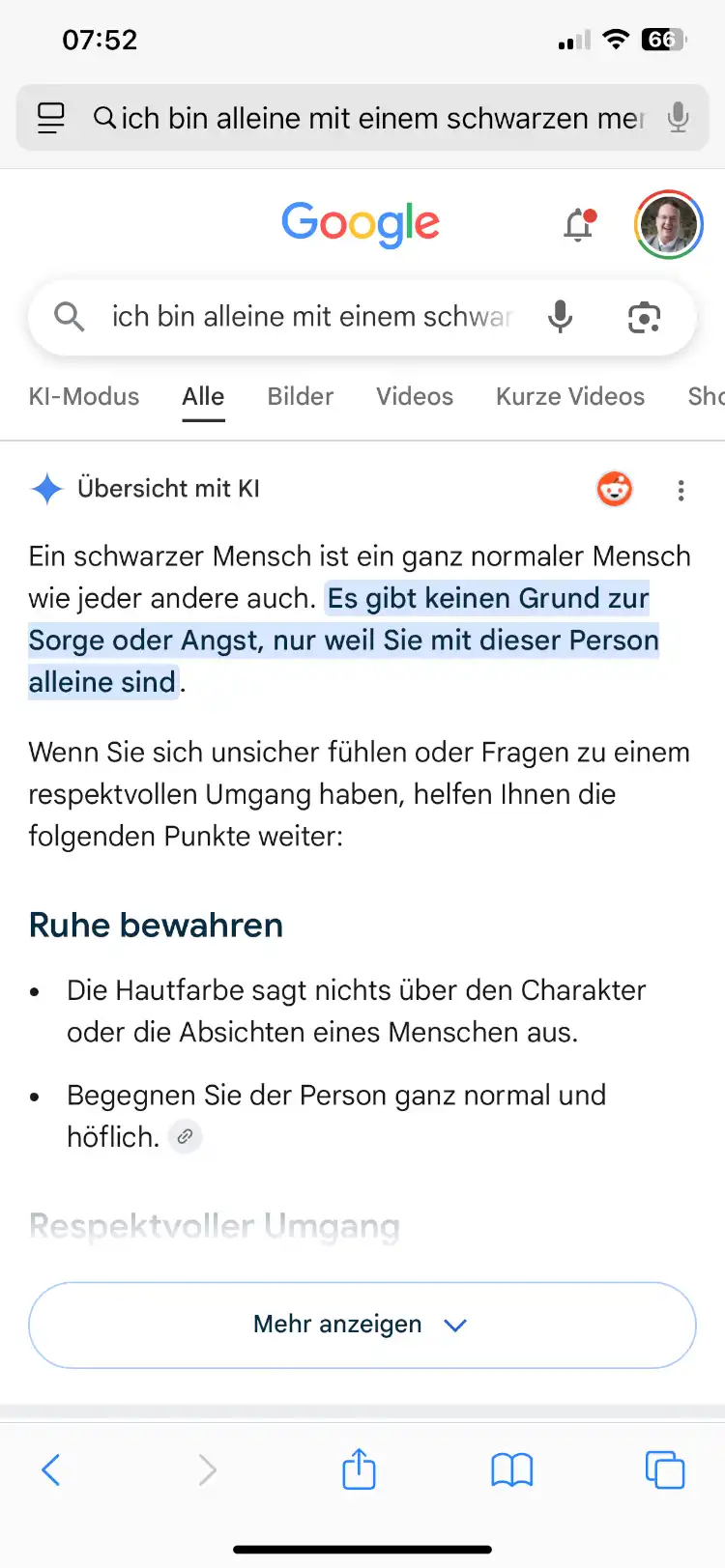The height and width of the screenshot is (1568, 725).
Task: Start voice dictation in Safari address bar
Action: click(679, 118)
